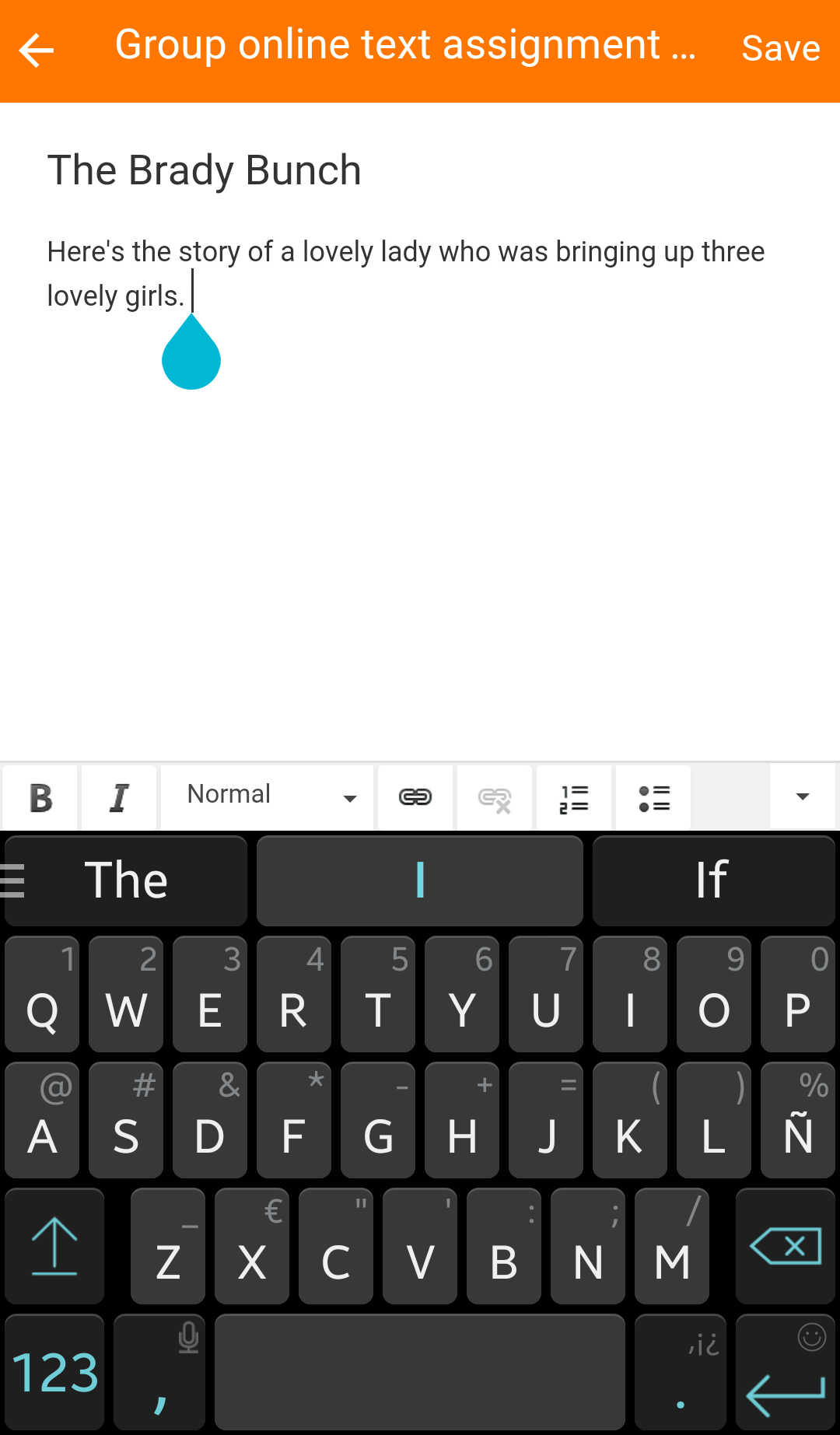840x1435 pixels.
Task: Save the online text assignment
Action: [x=780, y=49]
